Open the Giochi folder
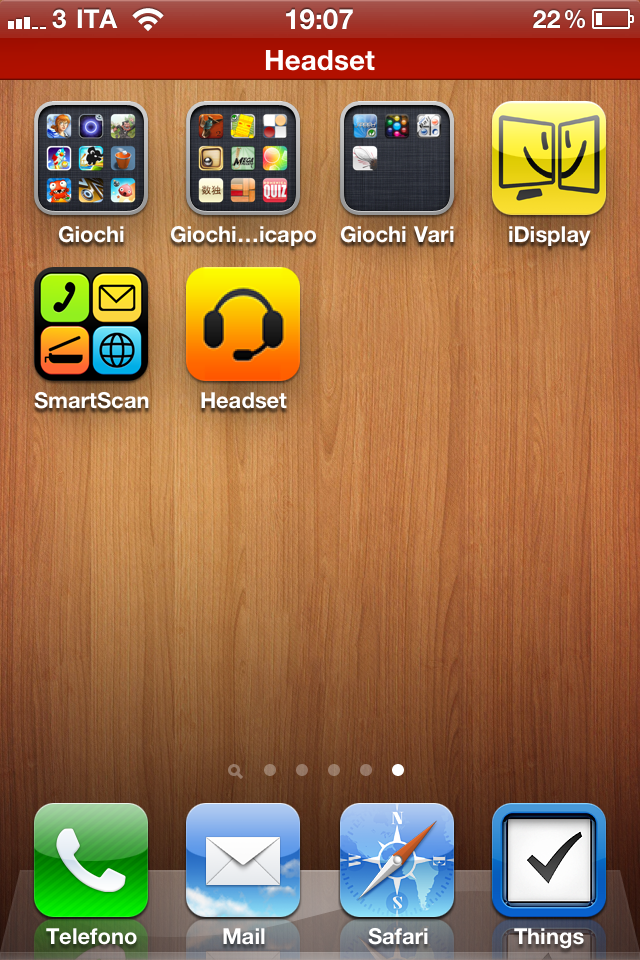 [91, 159]
